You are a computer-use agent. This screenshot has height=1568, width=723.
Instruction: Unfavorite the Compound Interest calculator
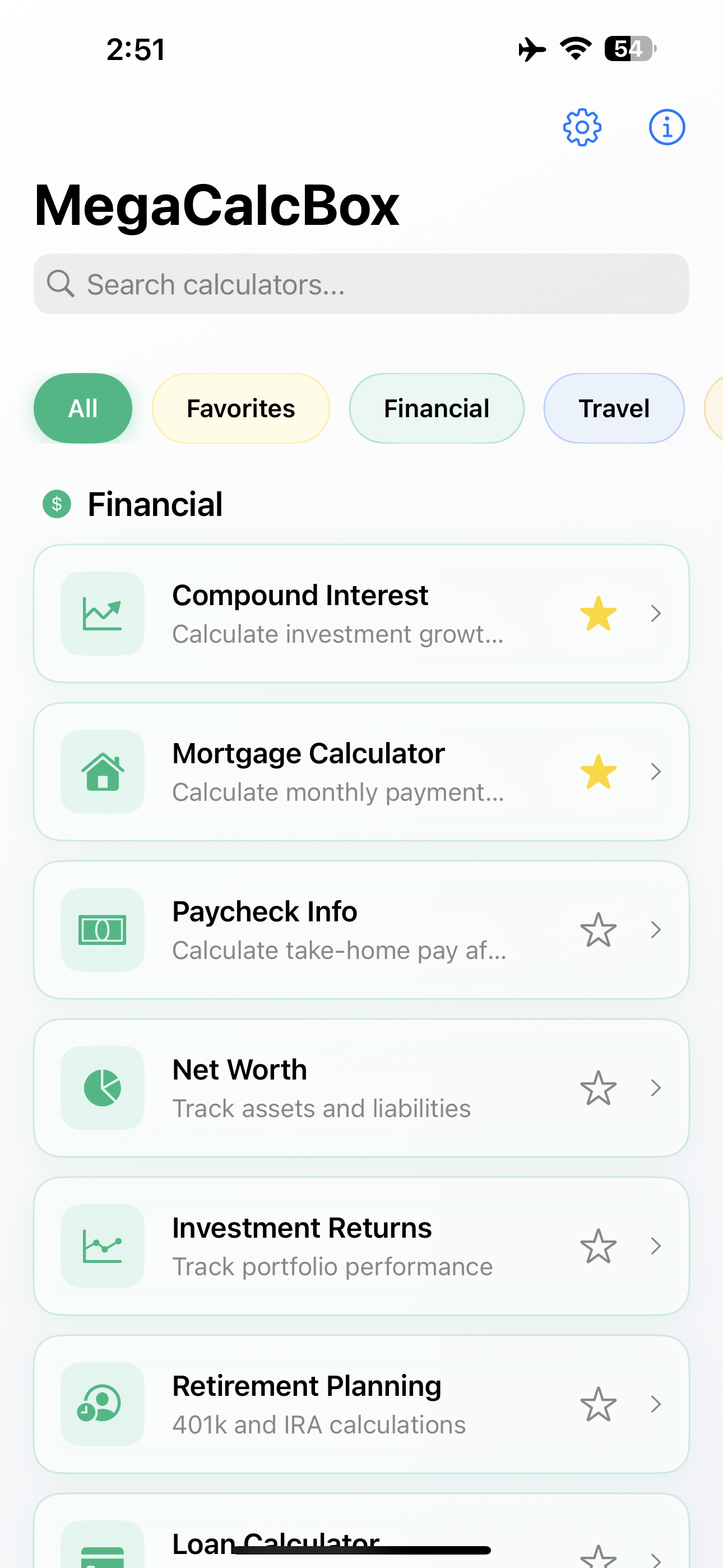click(x=597, y=614)
